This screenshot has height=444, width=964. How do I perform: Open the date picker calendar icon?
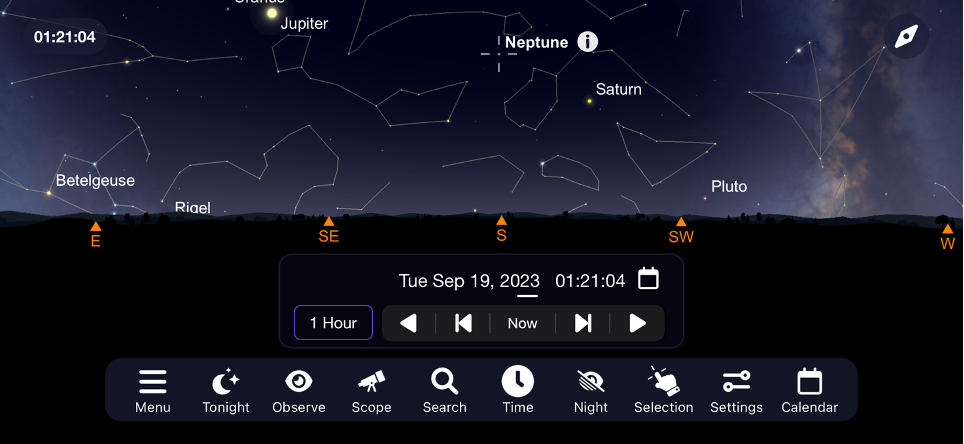pyautogui.click(x=648, y=278)
